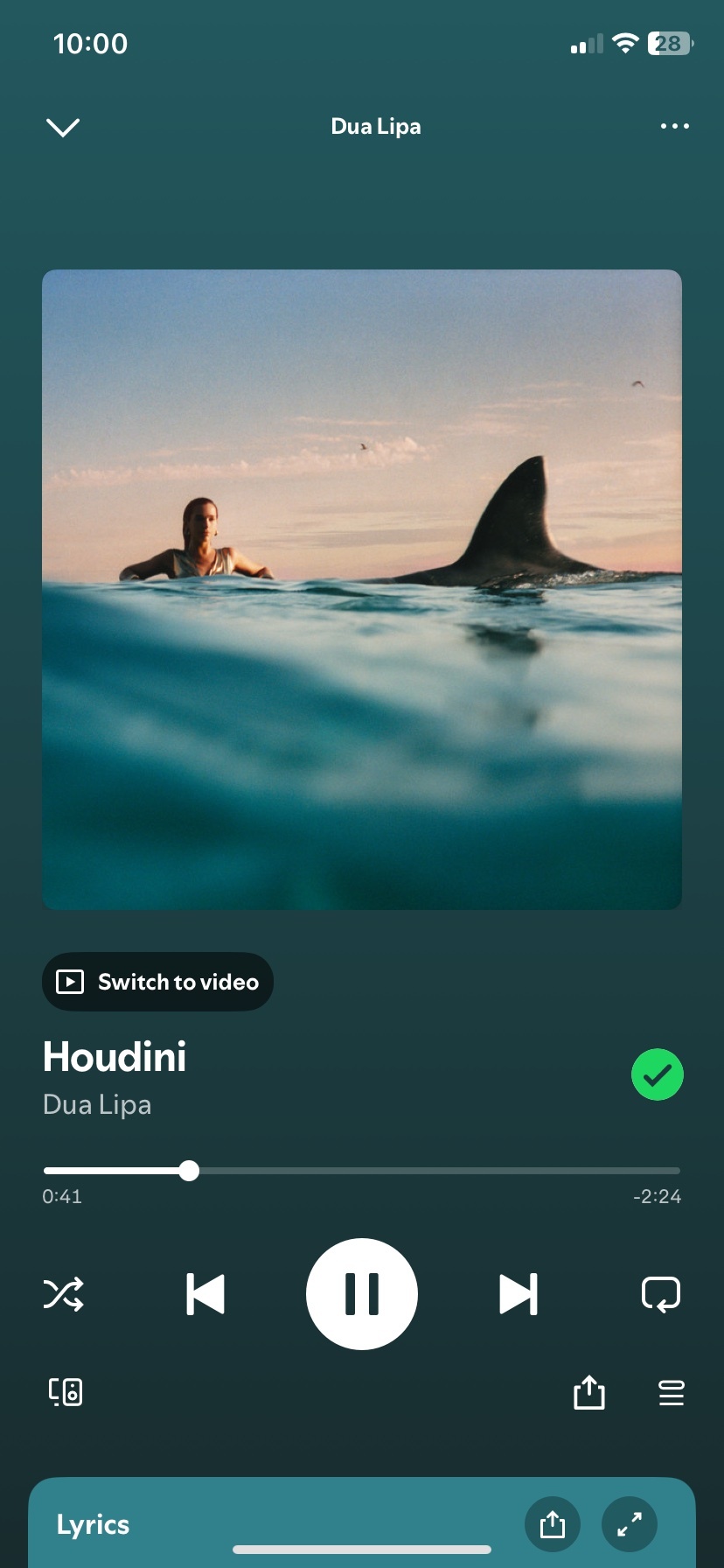
Task: Open Dua Lipa artist link under Houdini
Action: 97,1105
